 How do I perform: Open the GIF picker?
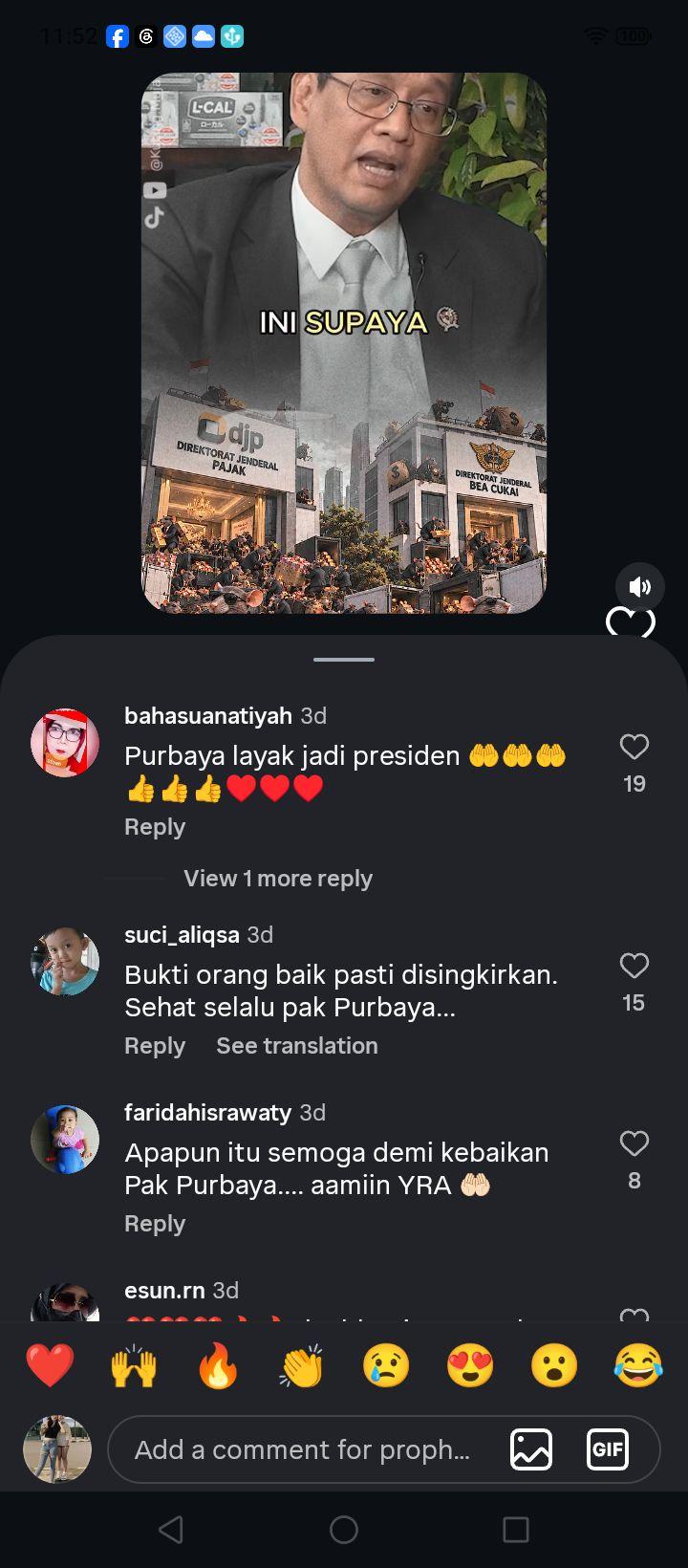click(608, 1449)
